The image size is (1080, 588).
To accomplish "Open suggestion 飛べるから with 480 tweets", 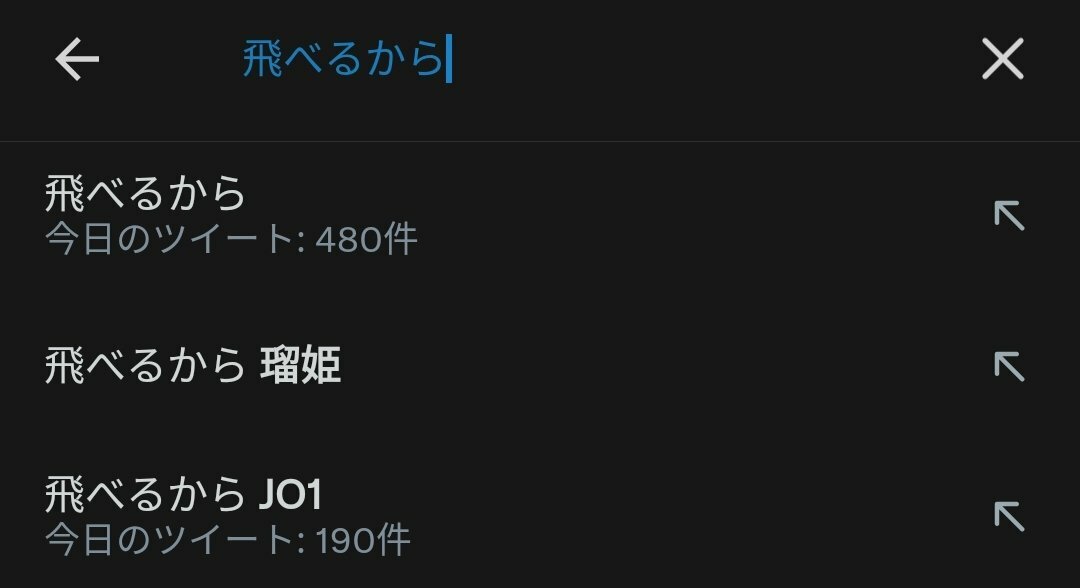I will (230, 215).
